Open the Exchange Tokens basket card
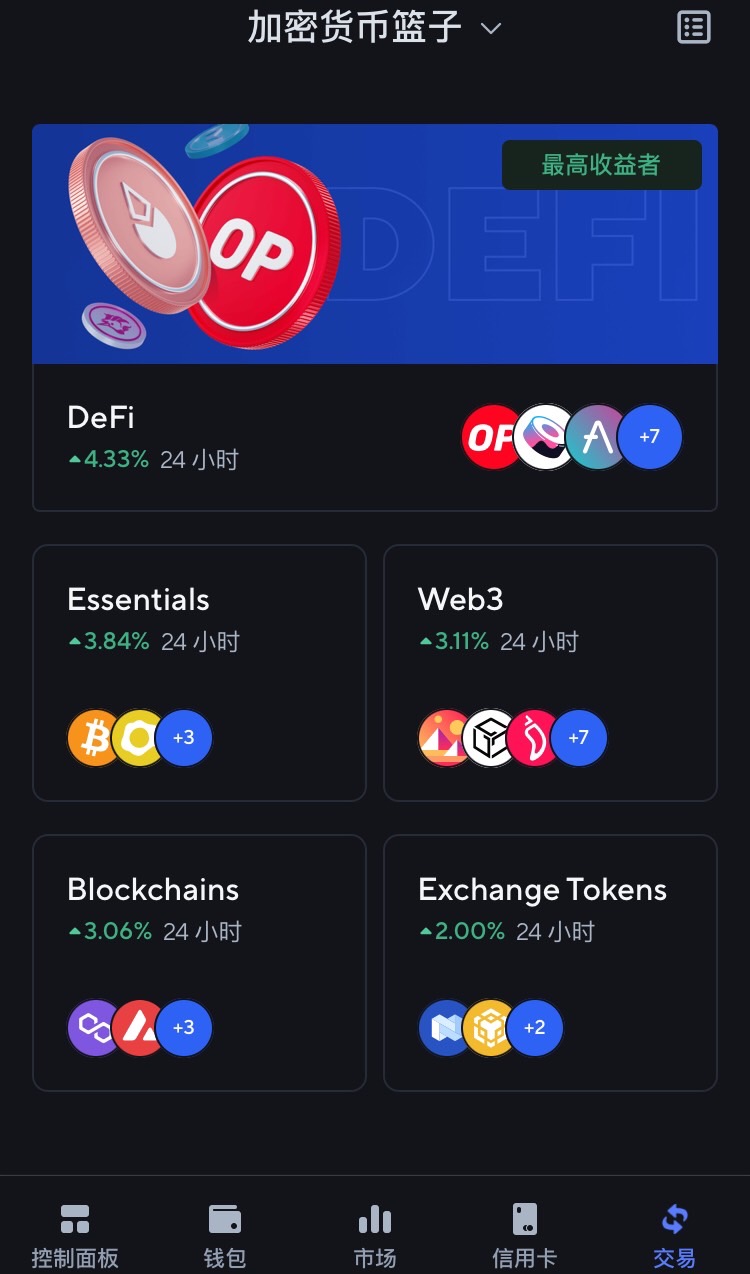Screen dimensions: 750x1274 550,962
